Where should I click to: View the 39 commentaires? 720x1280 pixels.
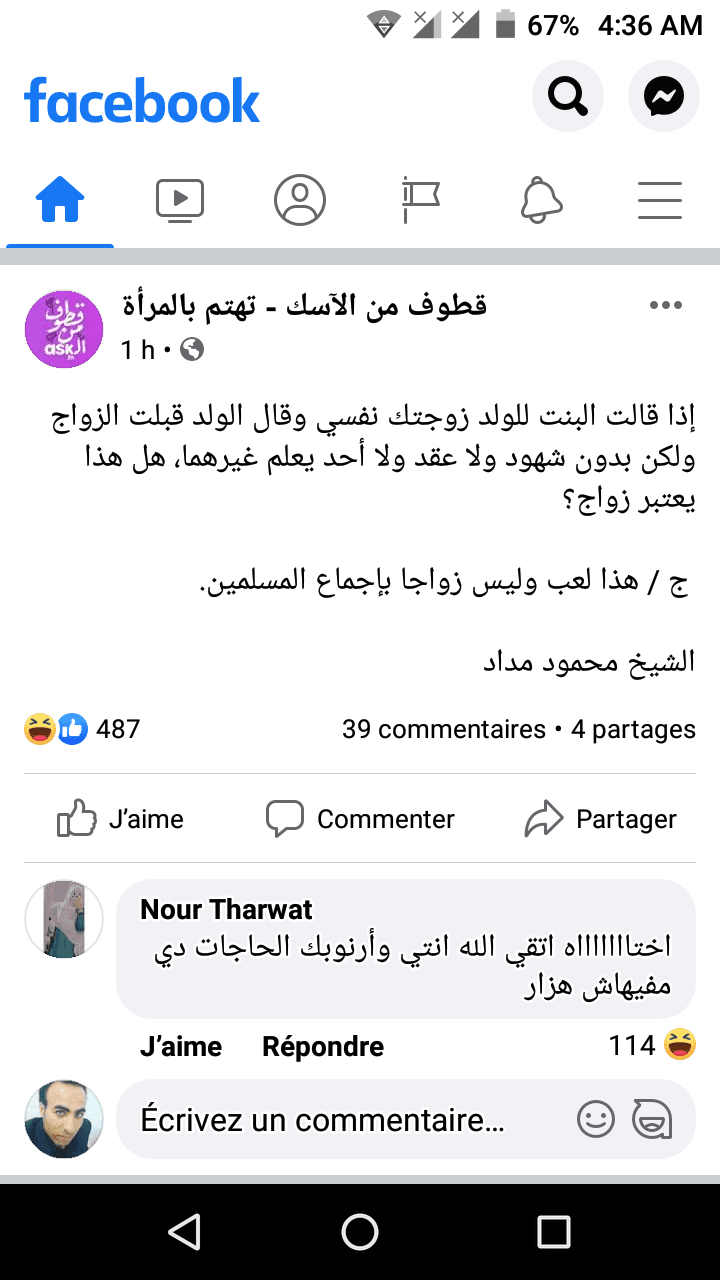[x=443, y=729]
